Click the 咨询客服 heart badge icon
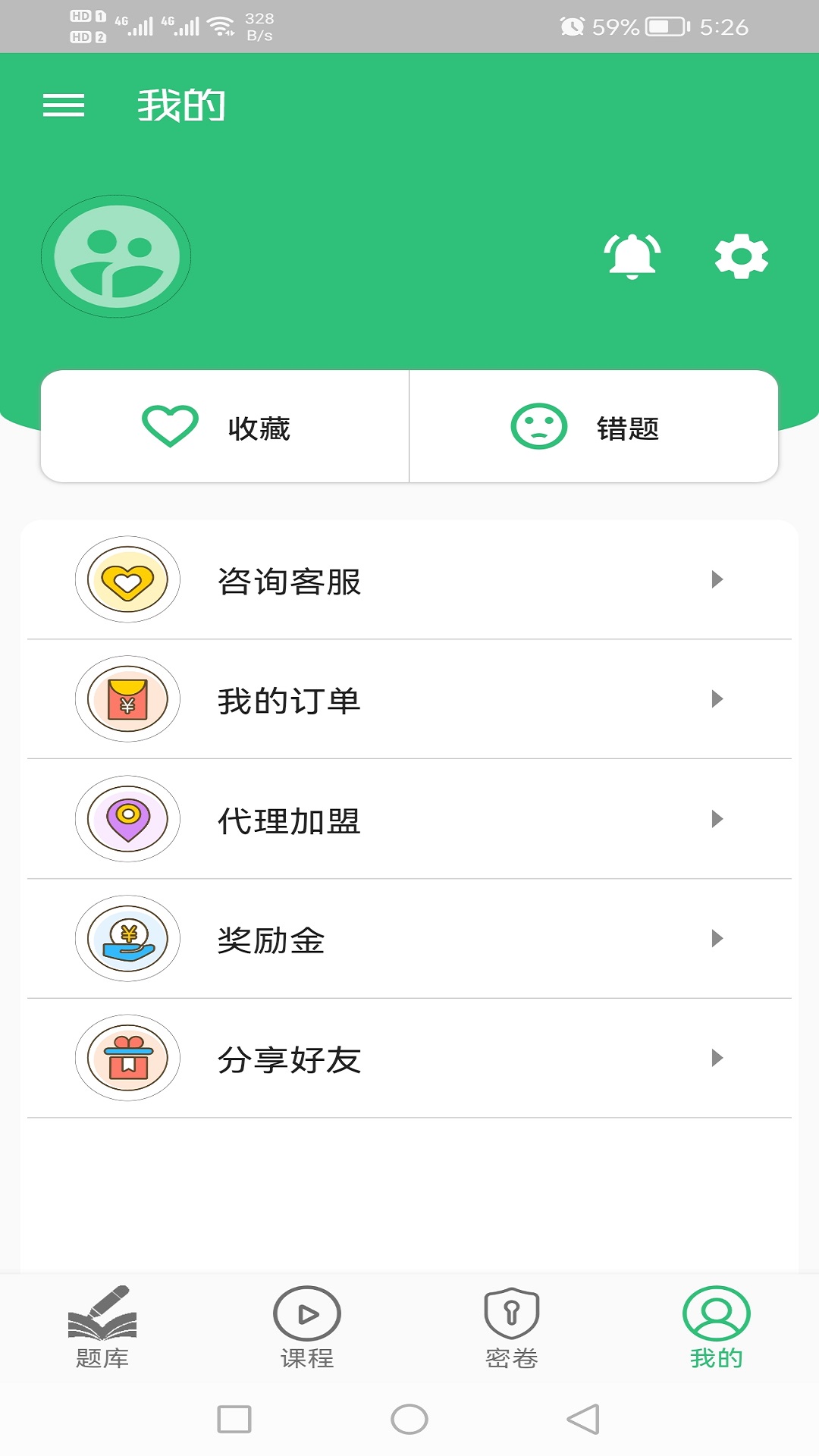 coord(127,580)
